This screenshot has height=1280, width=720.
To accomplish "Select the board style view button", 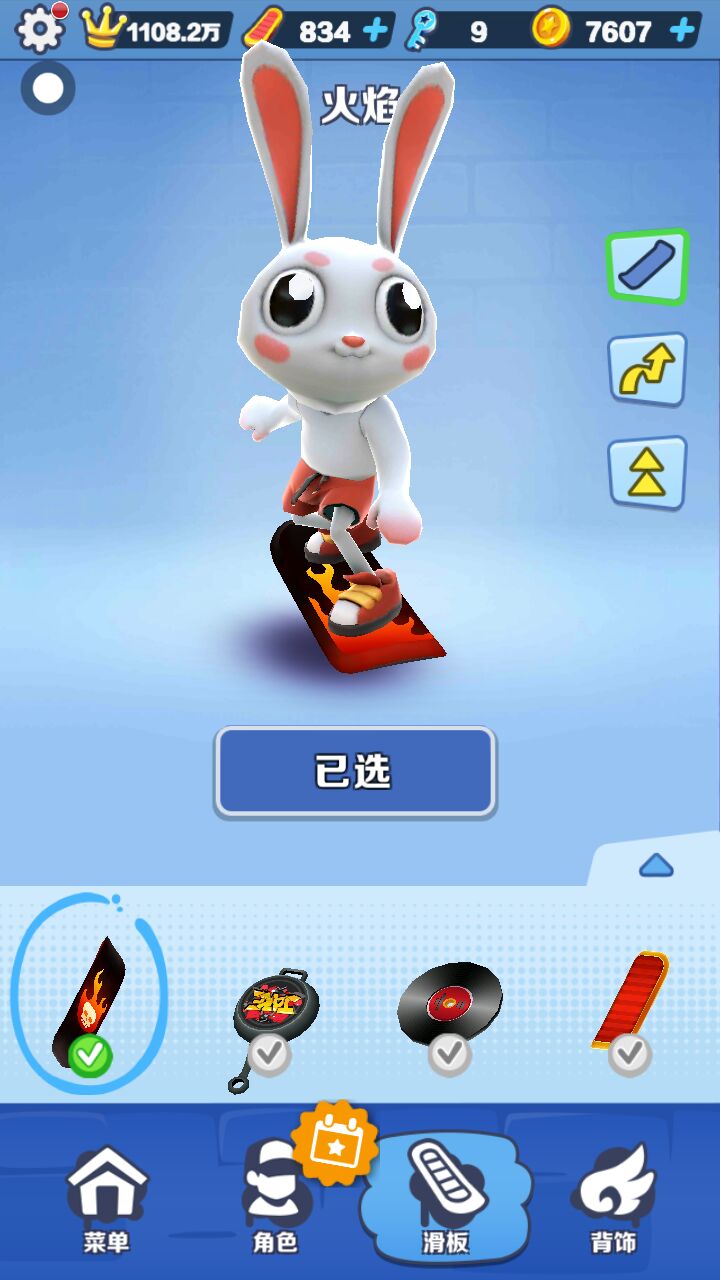I will coord(647,266).
